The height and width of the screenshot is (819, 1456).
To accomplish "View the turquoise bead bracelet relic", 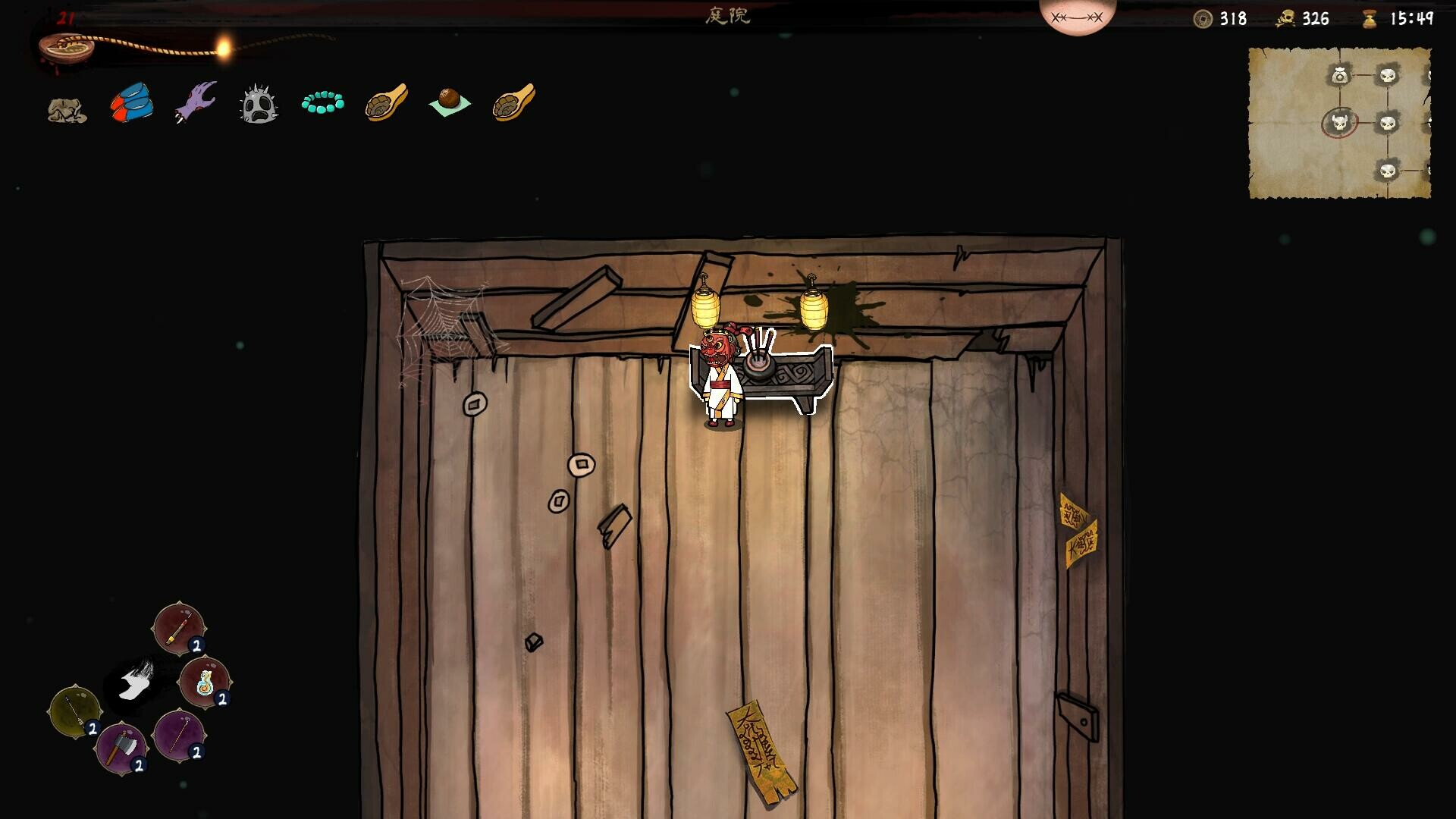I will (322, 102).
